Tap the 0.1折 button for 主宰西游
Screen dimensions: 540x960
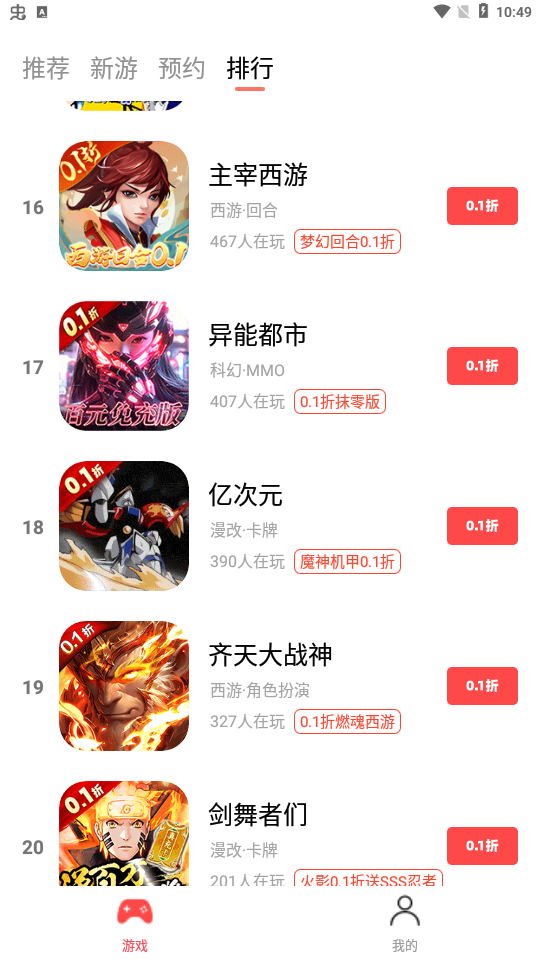(x=482, y=206)
